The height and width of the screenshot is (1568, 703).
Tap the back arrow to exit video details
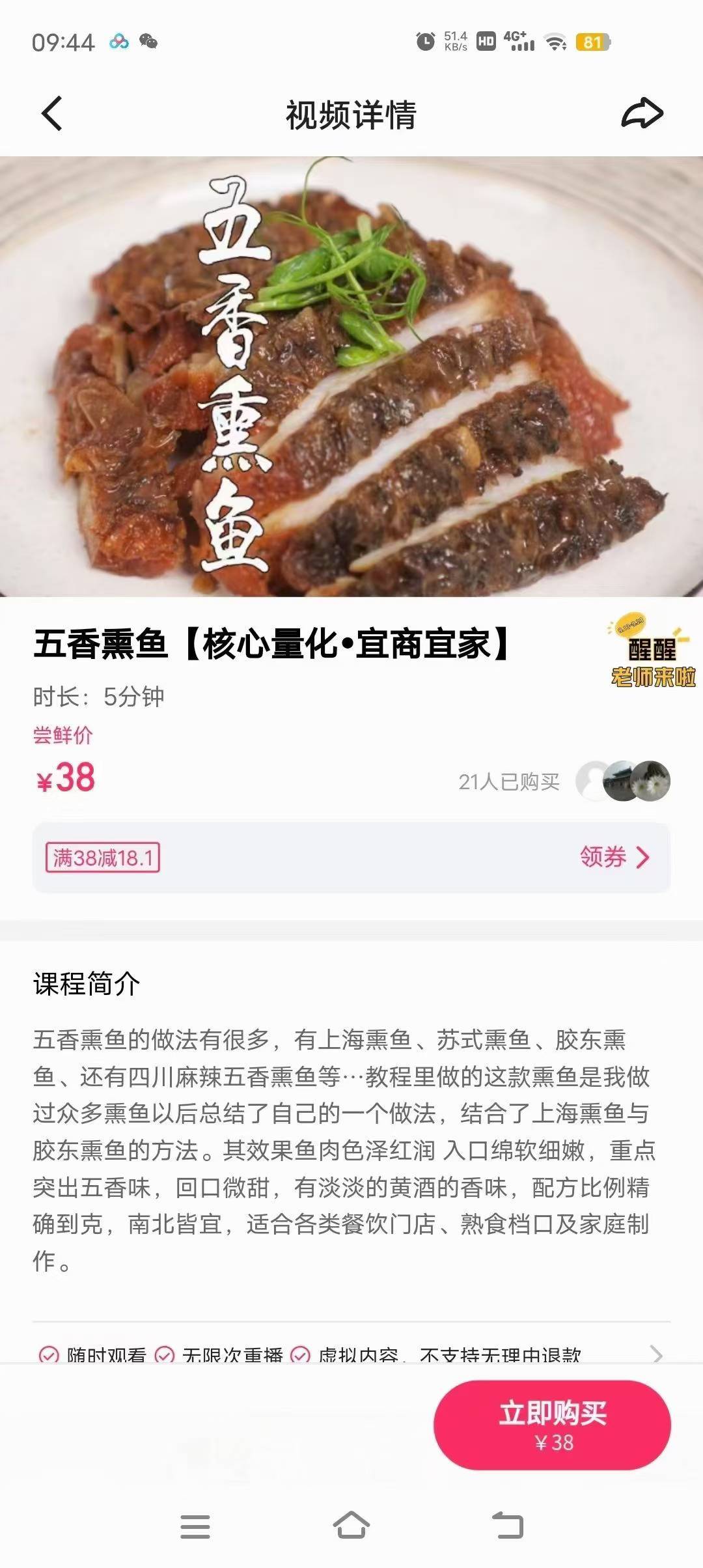coord(52,113)
